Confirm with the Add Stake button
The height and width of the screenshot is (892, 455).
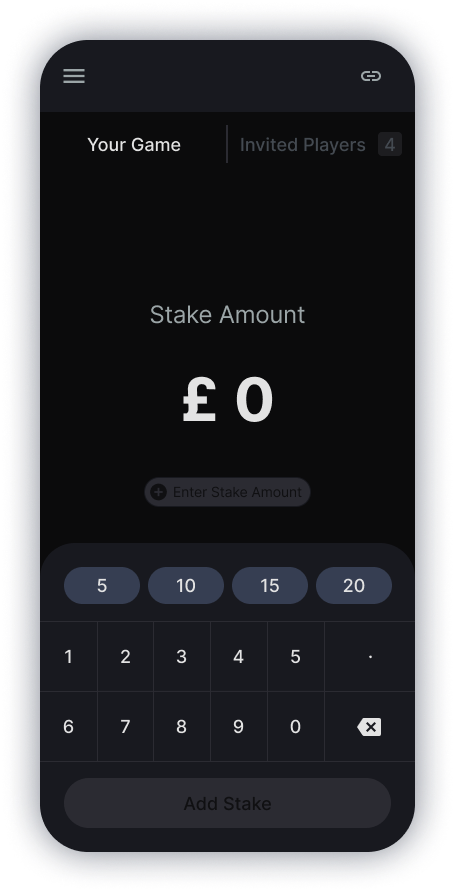click(x=228, y=803)
